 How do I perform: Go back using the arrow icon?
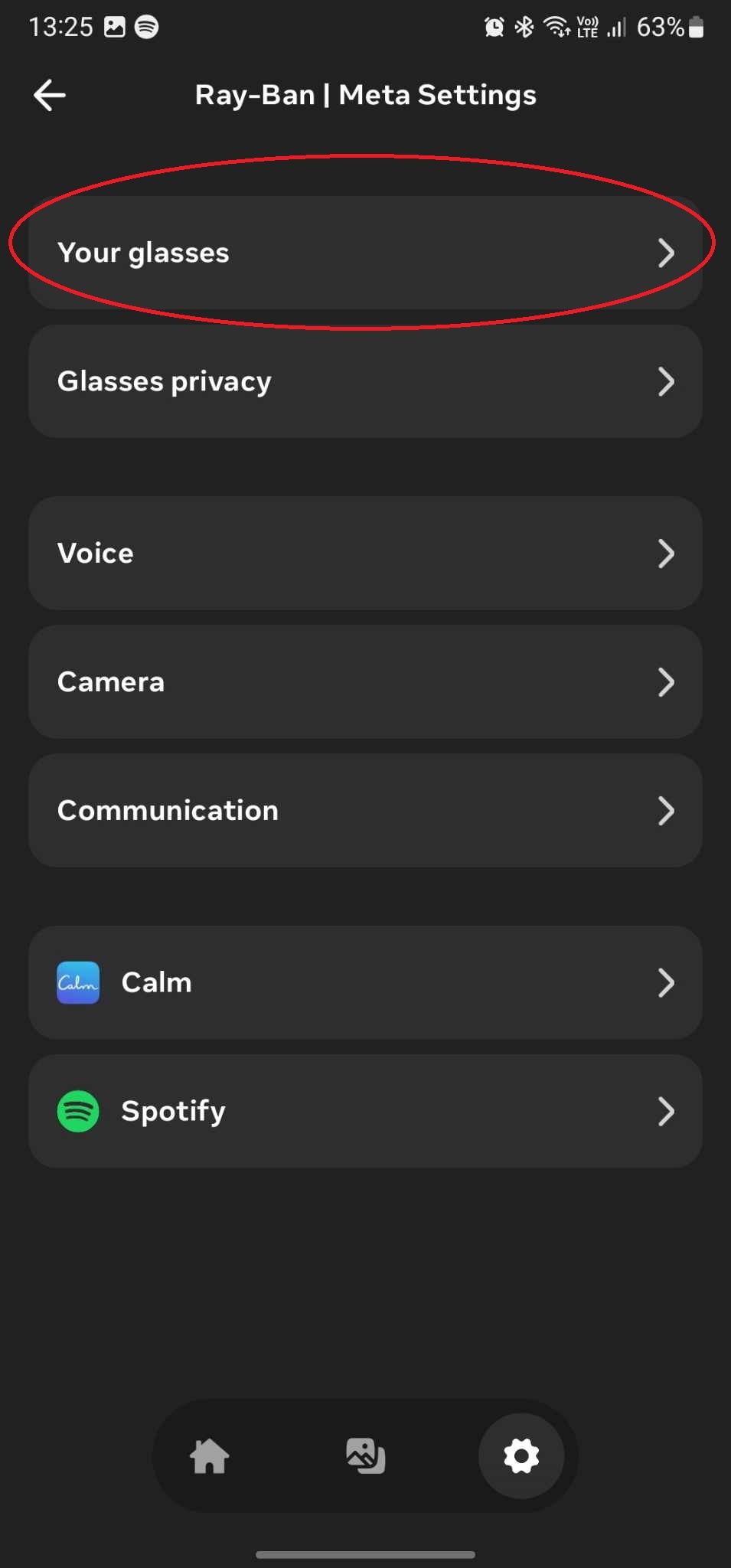coord(50,95)
